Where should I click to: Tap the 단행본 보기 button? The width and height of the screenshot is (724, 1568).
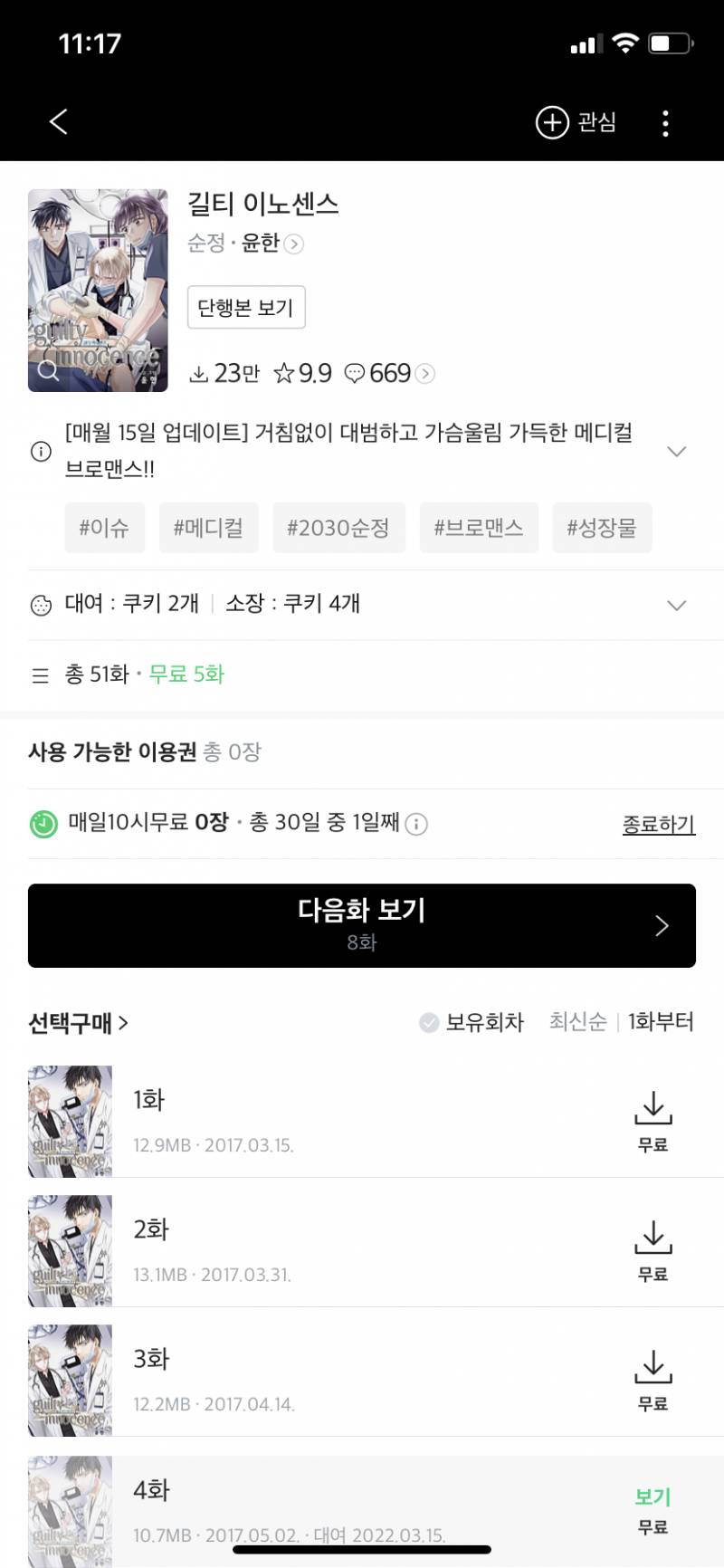(246, 308)
